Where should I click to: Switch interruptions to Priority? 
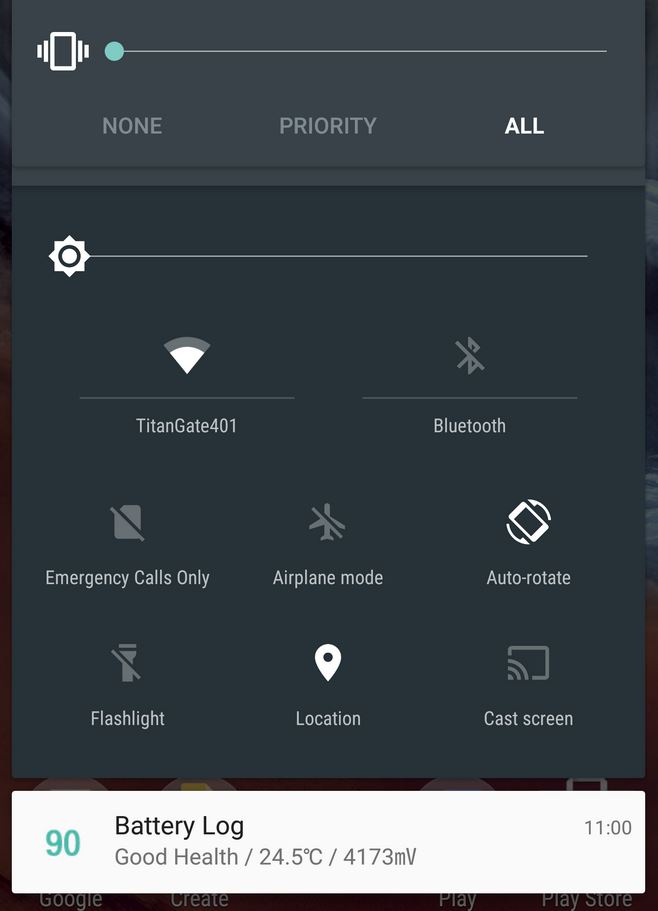(x=328, y=126)
